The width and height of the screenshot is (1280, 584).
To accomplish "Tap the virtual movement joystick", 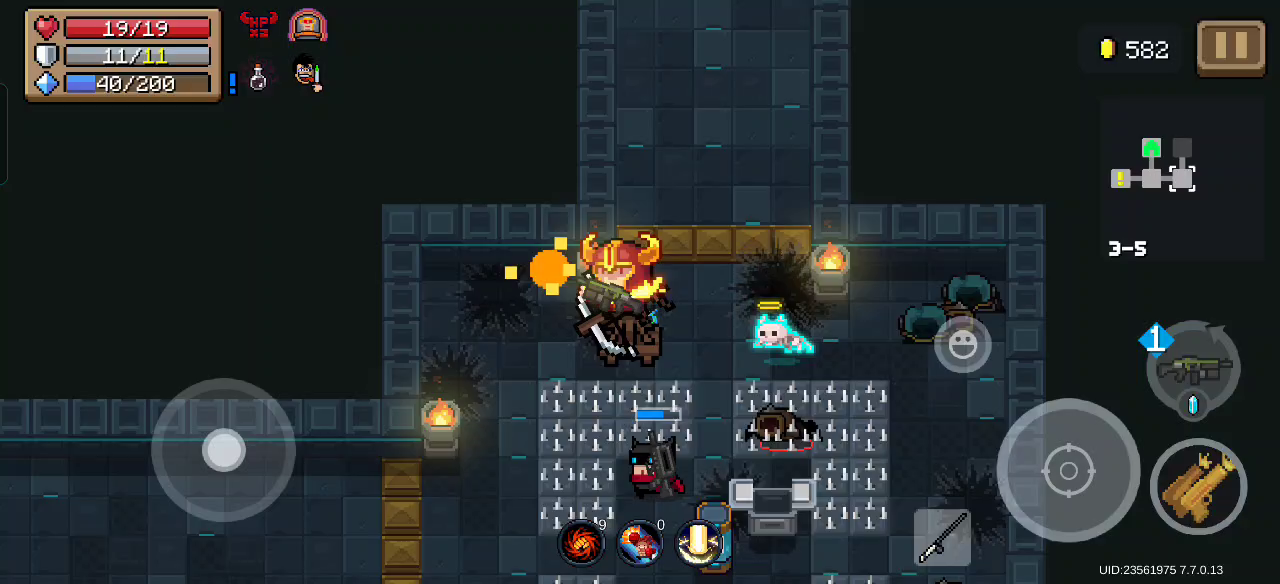I will [x=223, y=450].
